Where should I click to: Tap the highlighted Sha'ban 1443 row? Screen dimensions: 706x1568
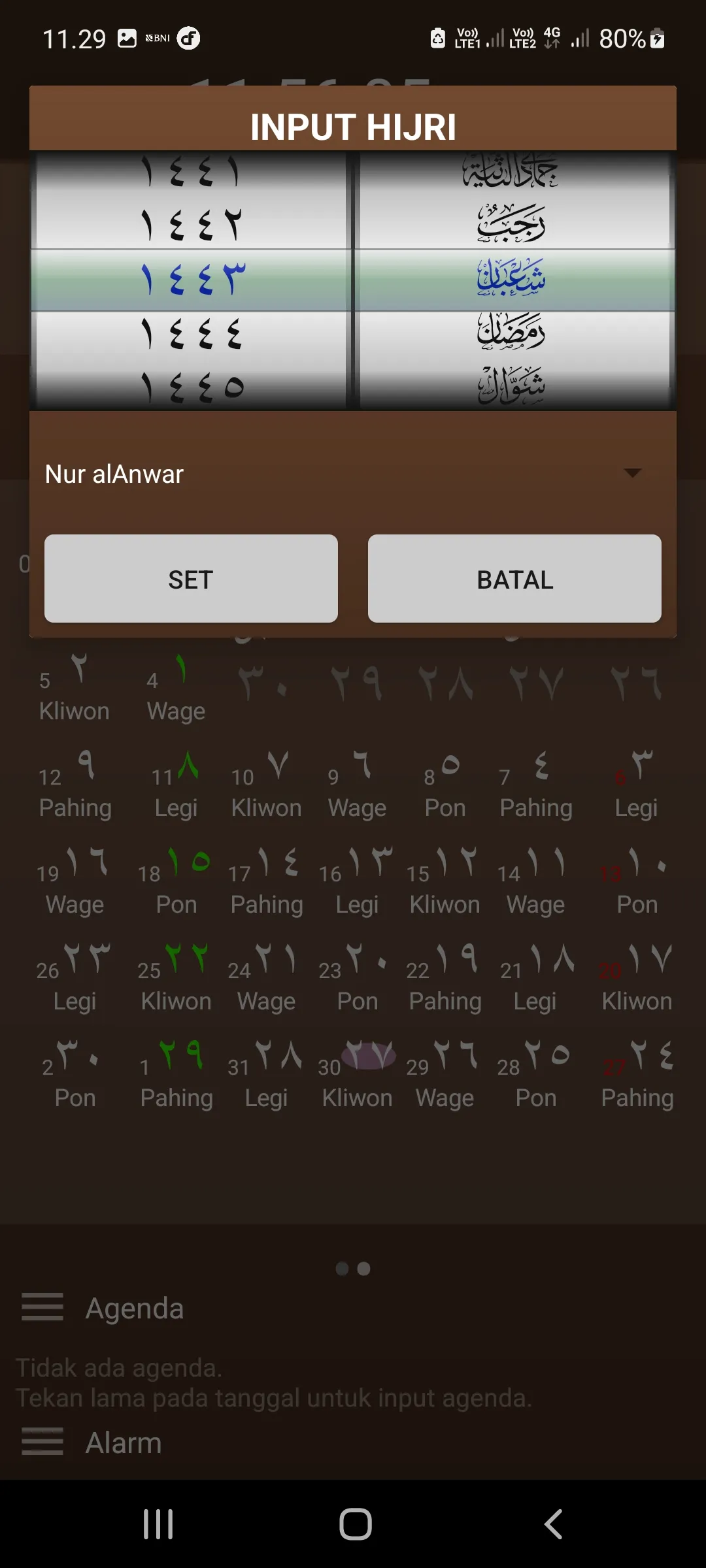coord(353,278)
